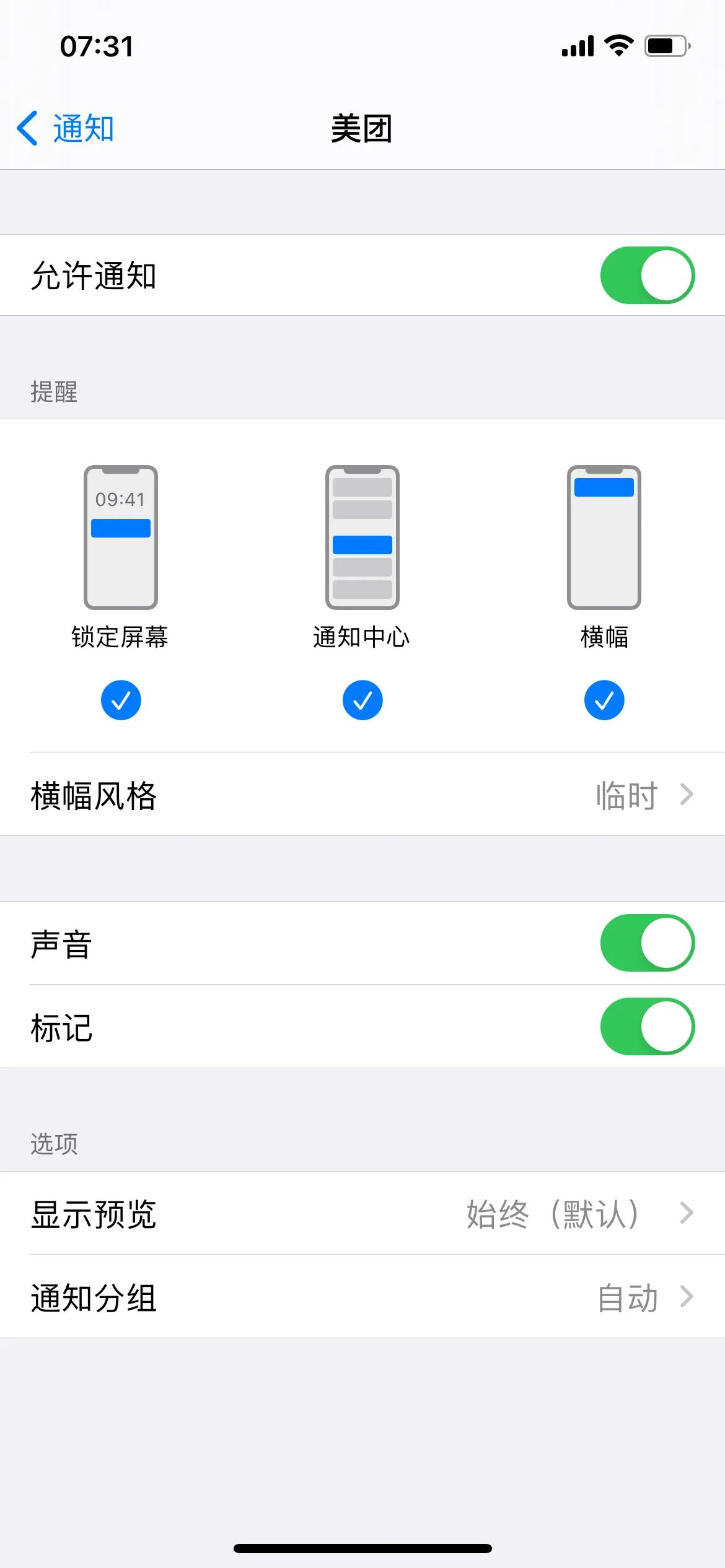Uncheck the 通知中心 checkmark
The width and height of the screenshot is (725, 1568).
pyautogui.click(x=361, y=699)
